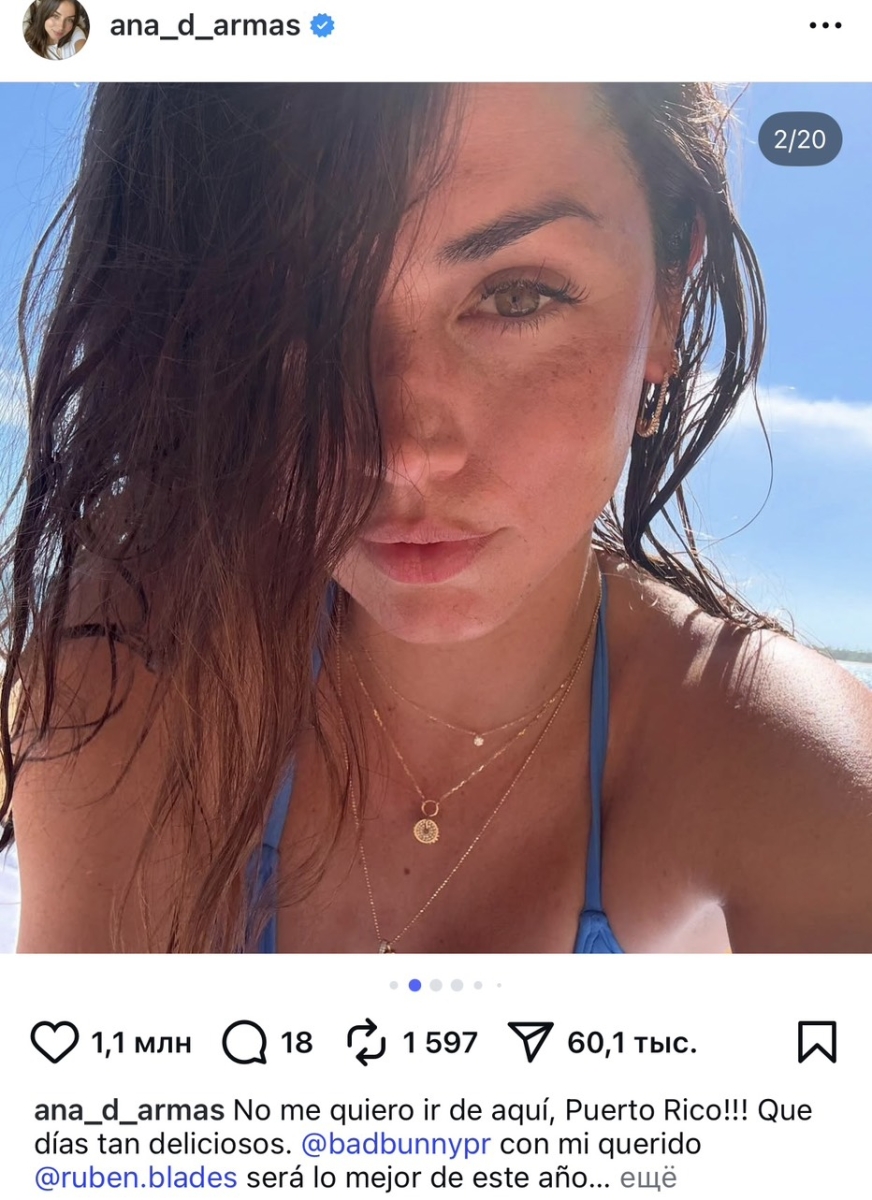This screenshot has width=872, height=1200.
Task: Repost using the arrows icon
Action: coord(366,1043)
